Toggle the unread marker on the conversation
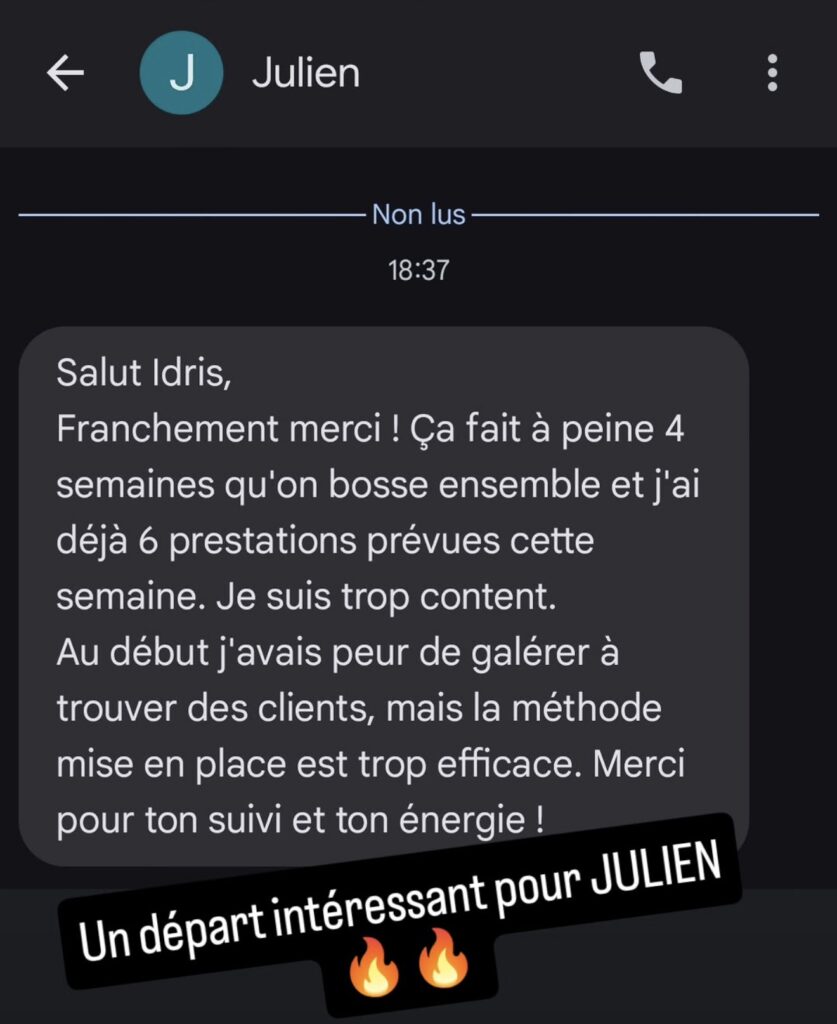Image resolution: width=837 pixels, height=1024 pixels. [x=417, y=213]
